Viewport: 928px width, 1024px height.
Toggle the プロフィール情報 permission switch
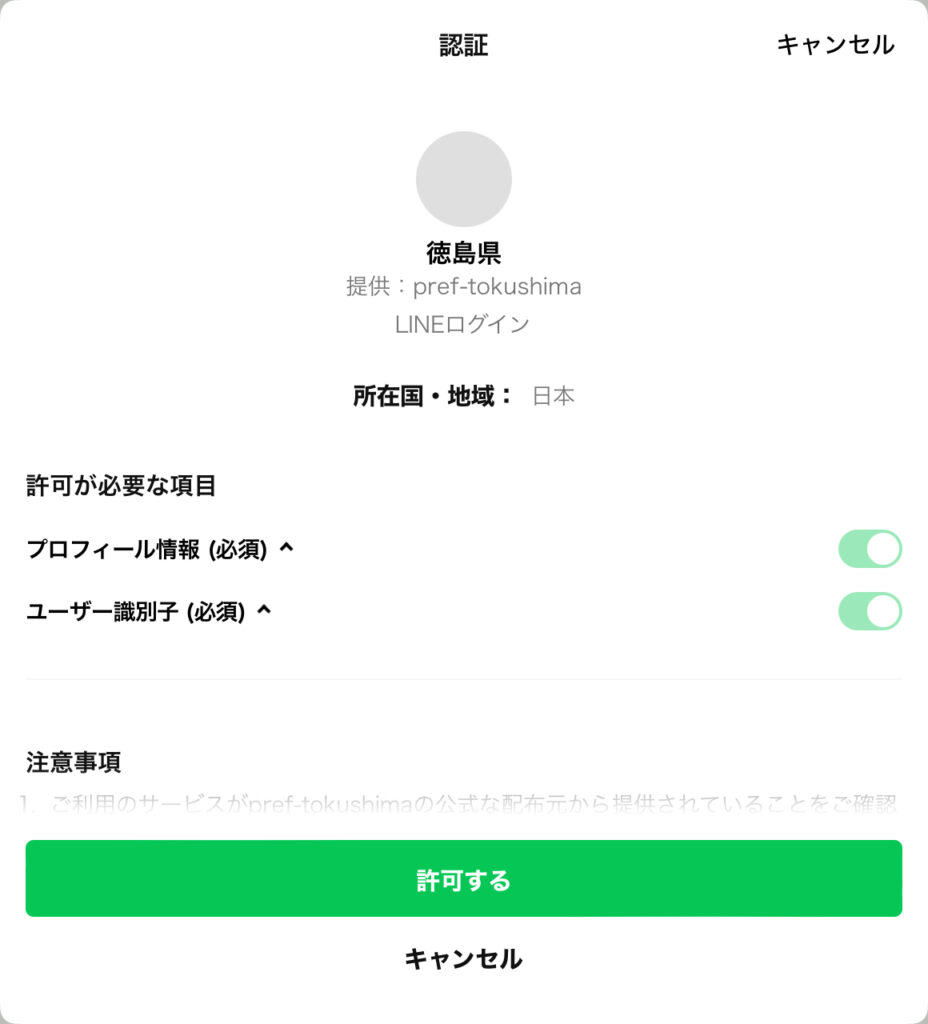click(869, 549)
